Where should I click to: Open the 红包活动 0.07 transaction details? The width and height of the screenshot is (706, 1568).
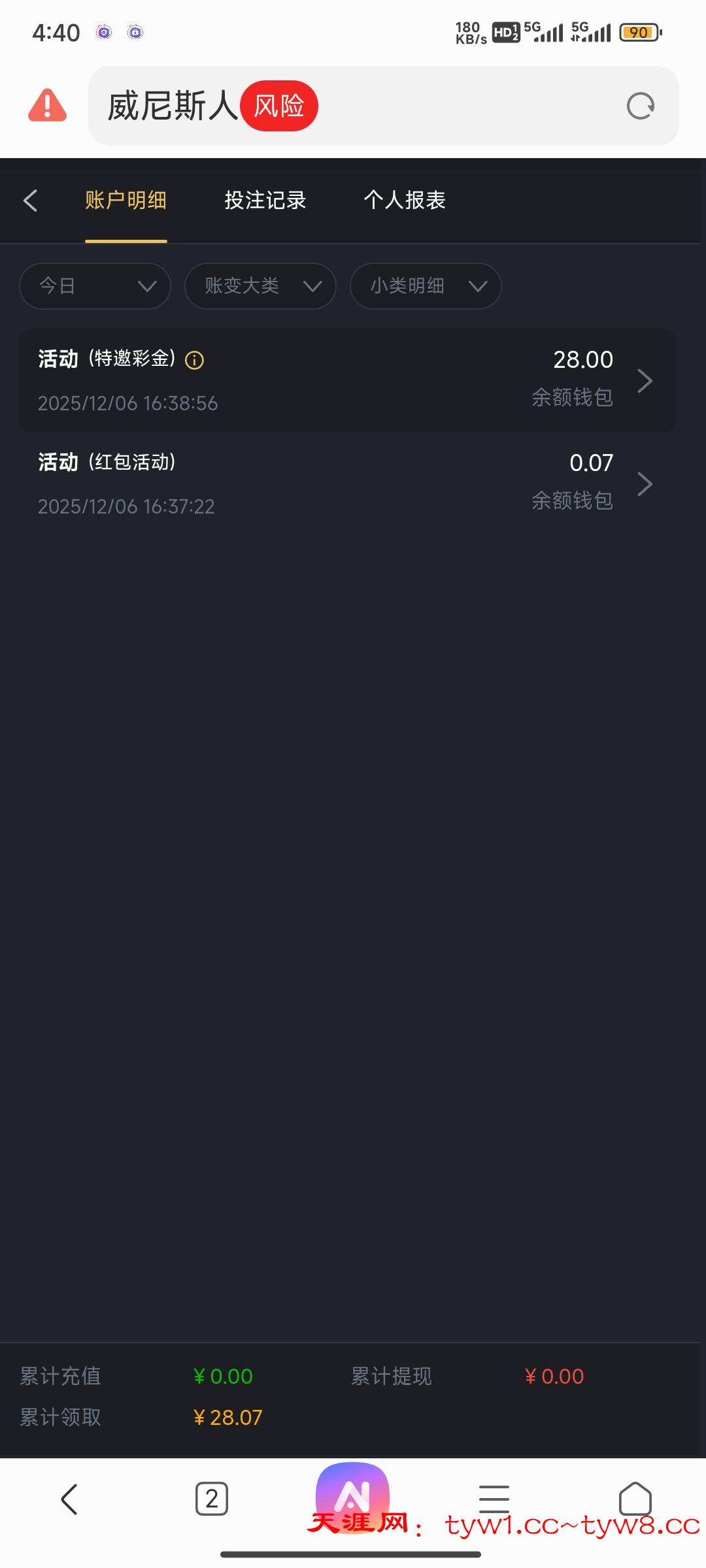pyautogui.click(x=347, y=483)
